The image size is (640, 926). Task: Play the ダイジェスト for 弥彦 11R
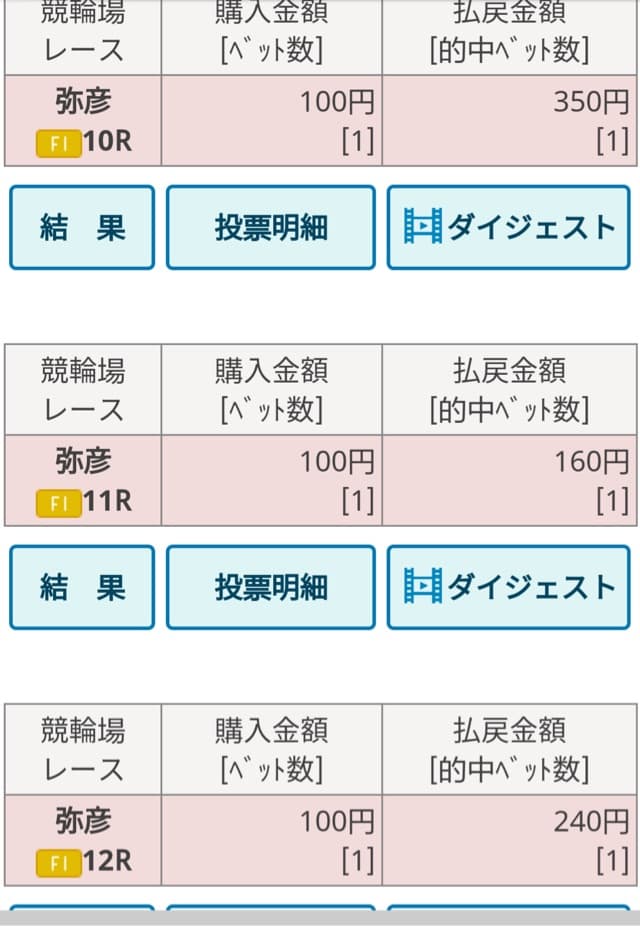(x=509, y=587)
